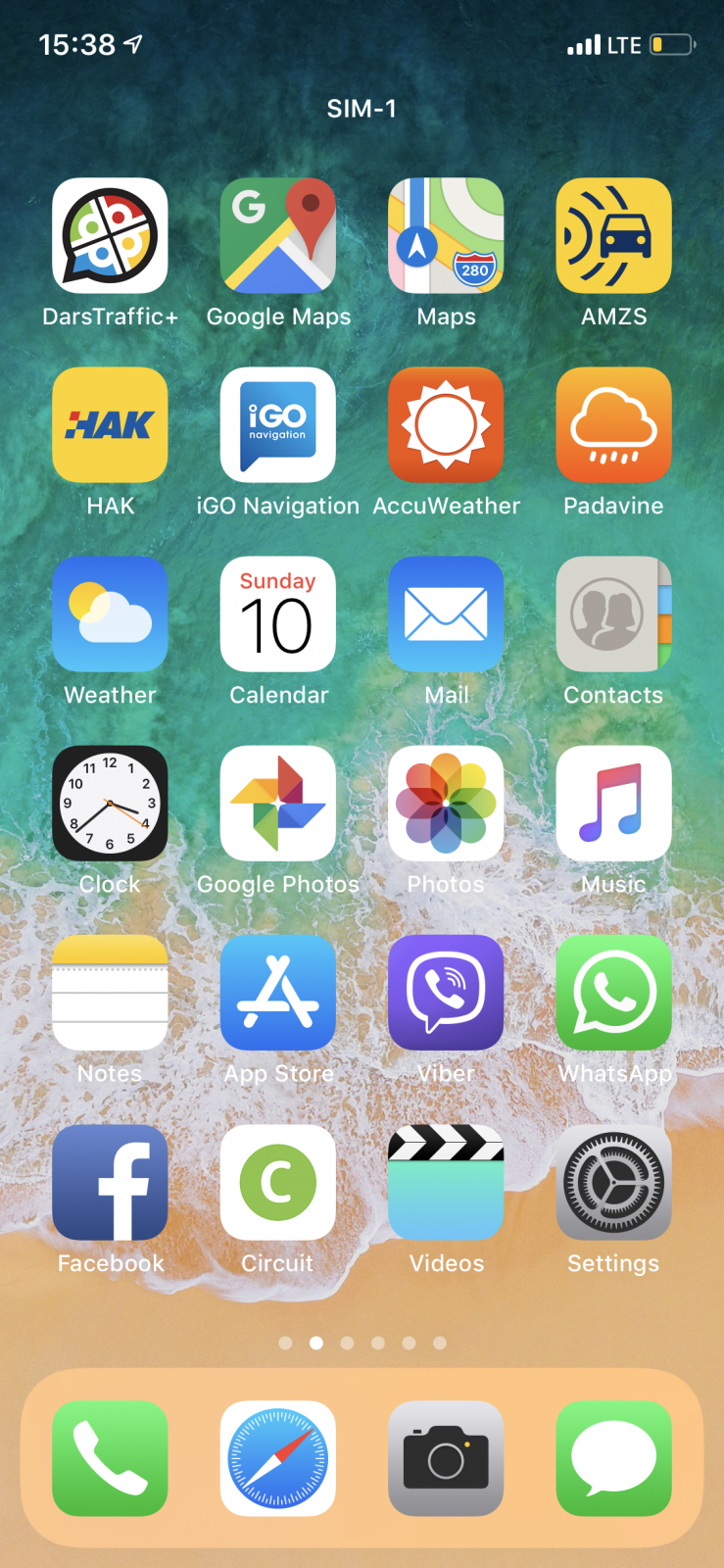This screenshot has width=724, height=1568.
Task: Open WhatsApp
Action: [614, 993]
